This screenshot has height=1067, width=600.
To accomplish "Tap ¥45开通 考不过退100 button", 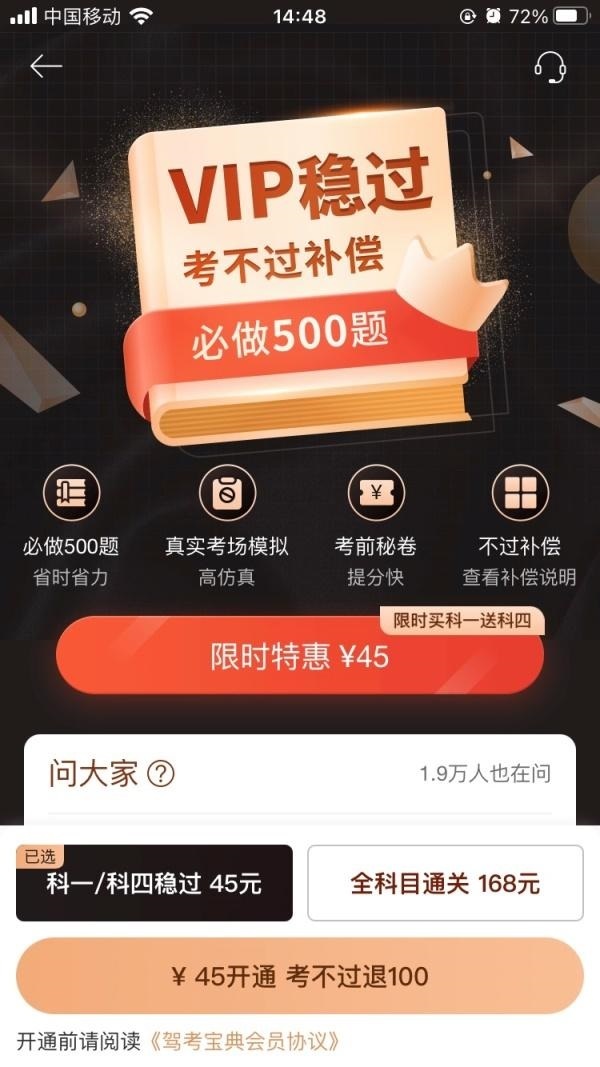I will [x=300, y=976].
